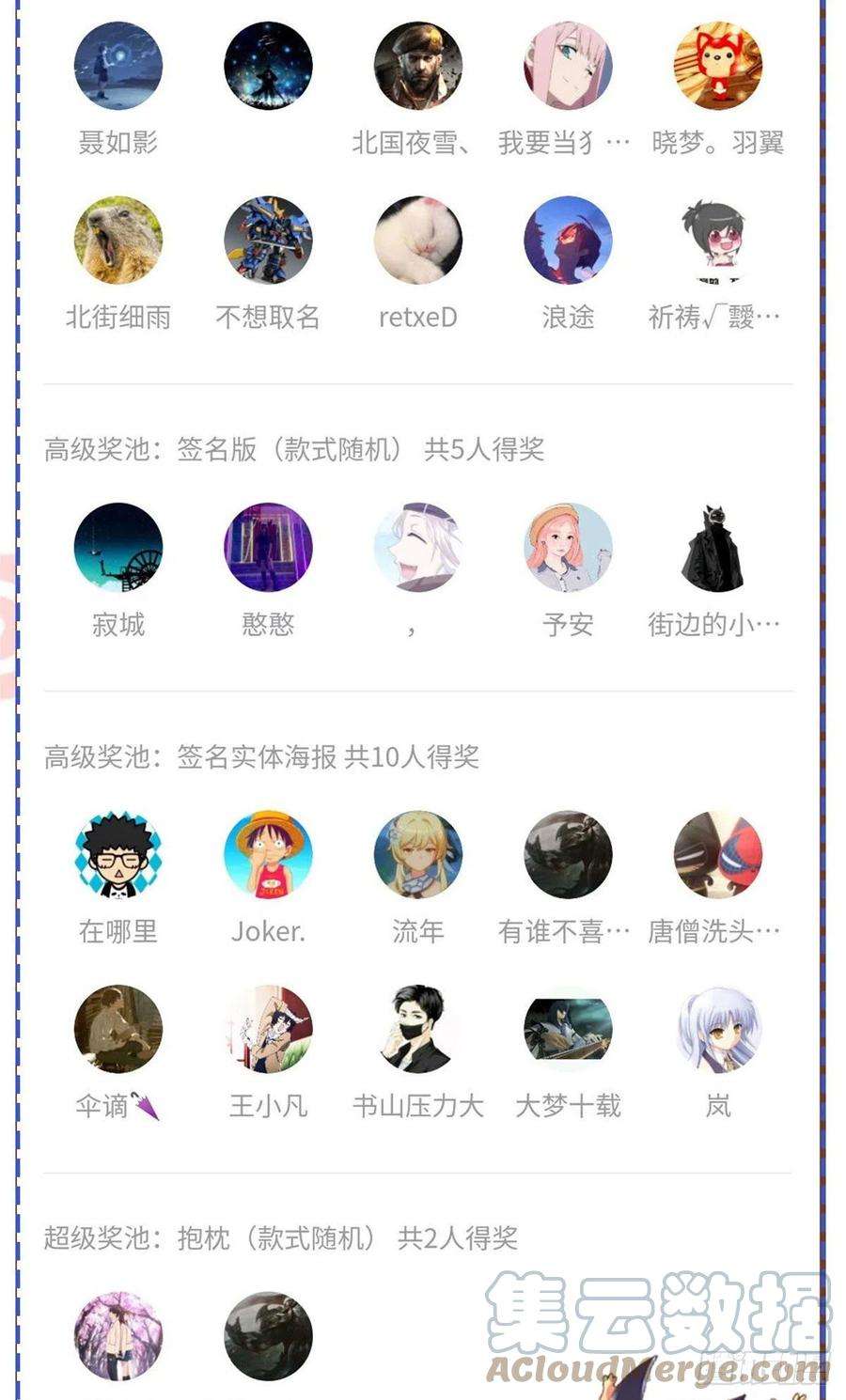This screenshot has height=1400, width=846.
Task: Click 予安's straw hat avatar
Action: pos(568,547)
